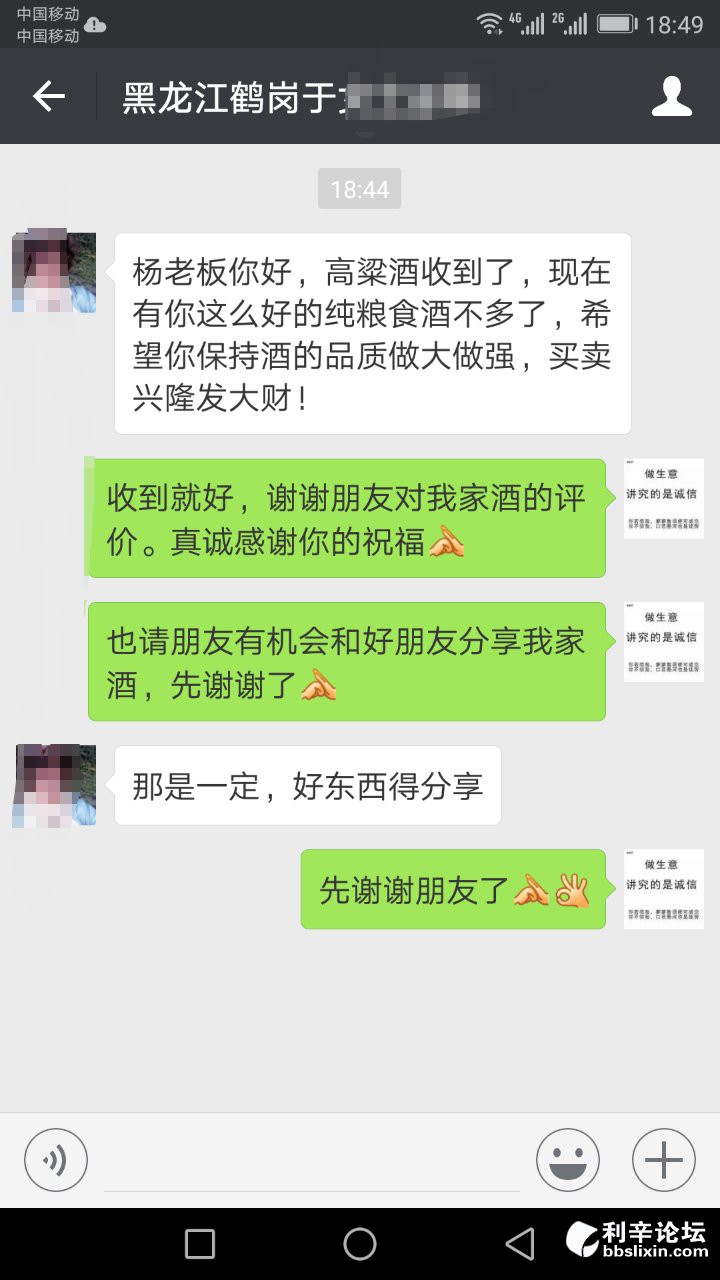Open own avatar beside 先谢谢朋友了 message
The height and width of the screenshot is (1280, 720).
point(663,889)
